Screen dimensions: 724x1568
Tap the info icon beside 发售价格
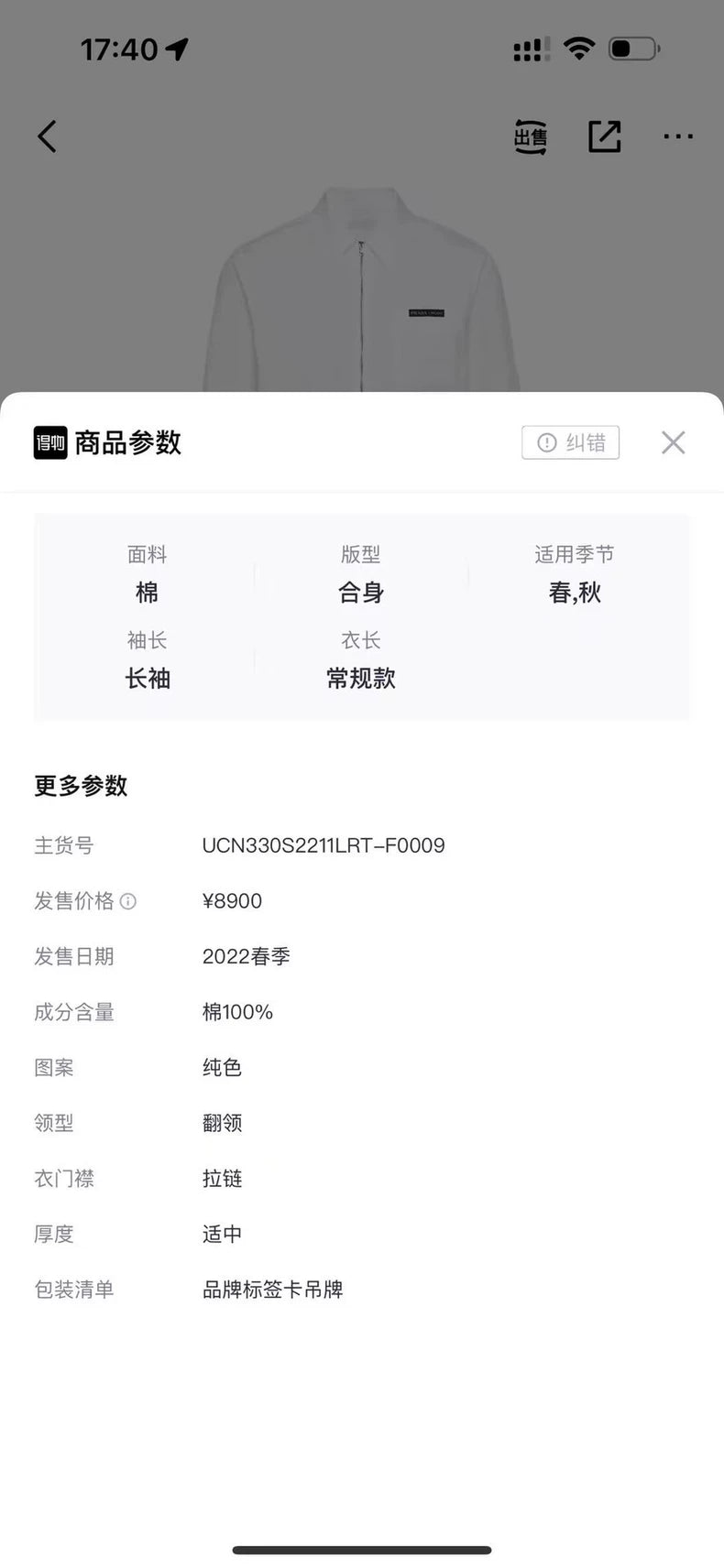click(x=128, y=901)
